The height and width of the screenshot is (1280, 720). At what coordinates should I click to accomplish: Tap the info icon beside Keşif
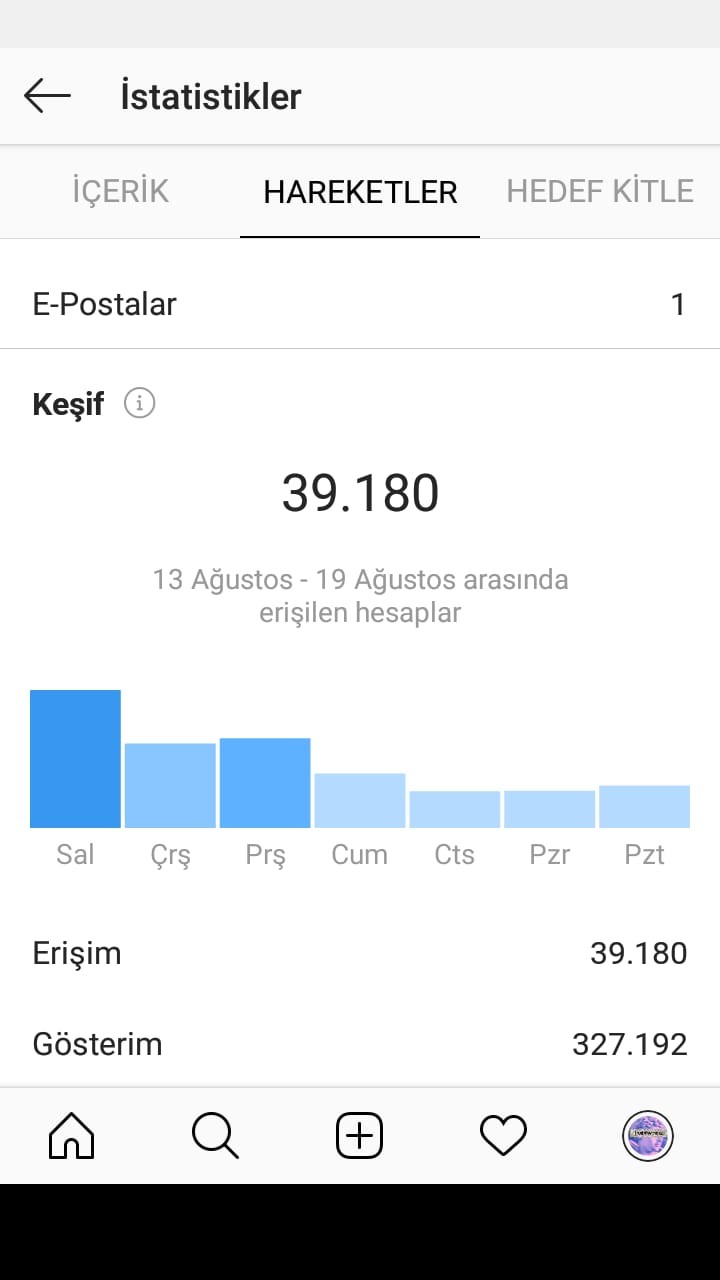pyautogui.click(x=139, y=403)
